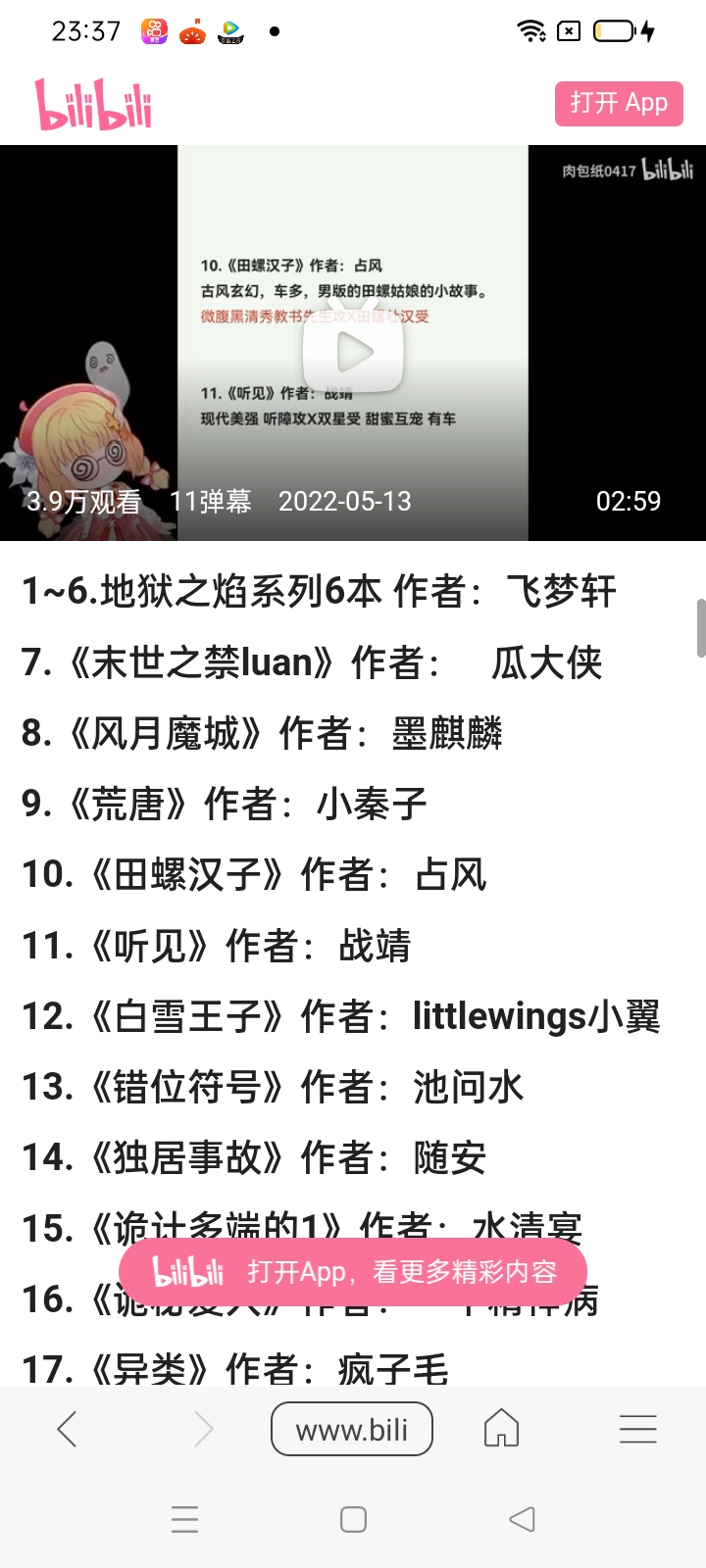Play the video
Image resolution: width=706 pixels, height=1568 pixels.
(x=353, y=352)
